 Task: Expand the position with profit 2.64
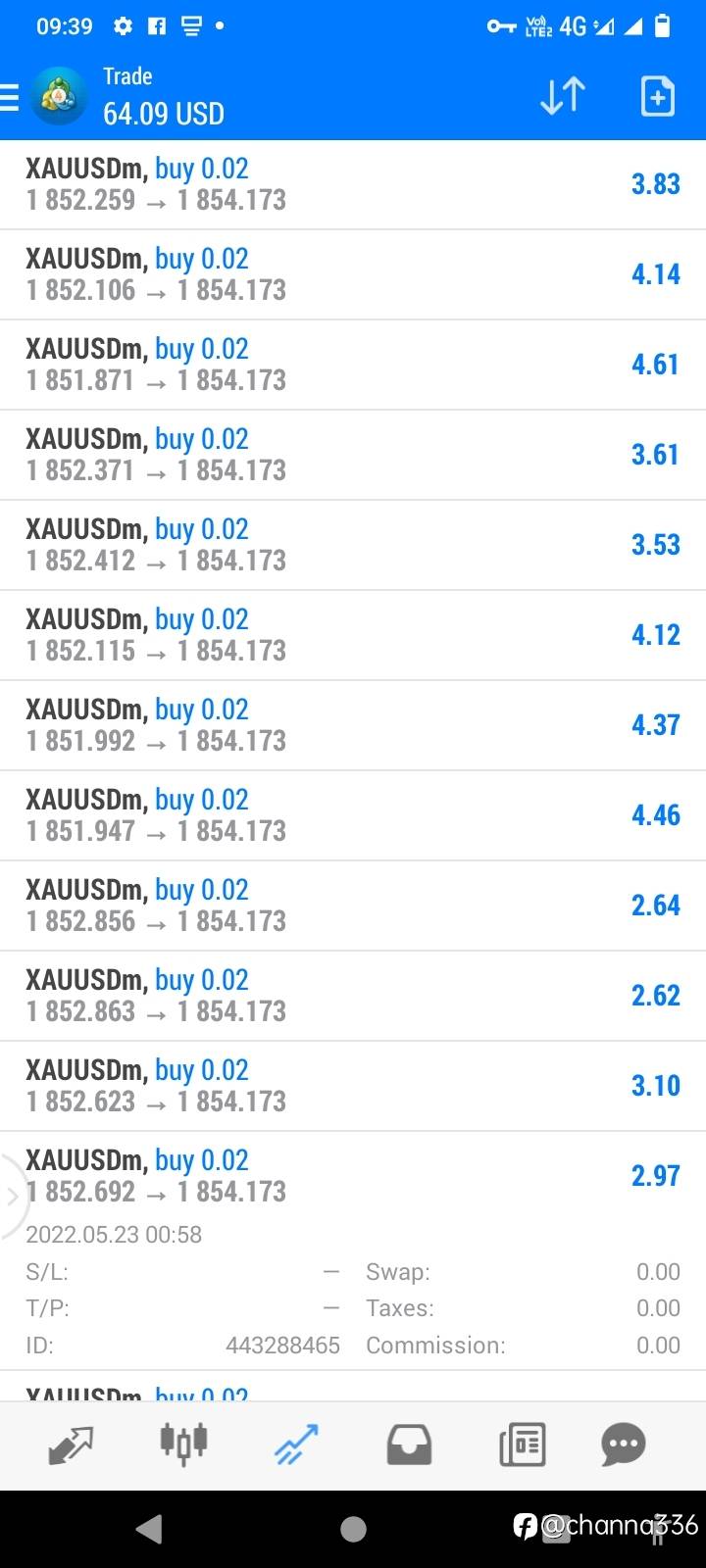coord(353,906)
